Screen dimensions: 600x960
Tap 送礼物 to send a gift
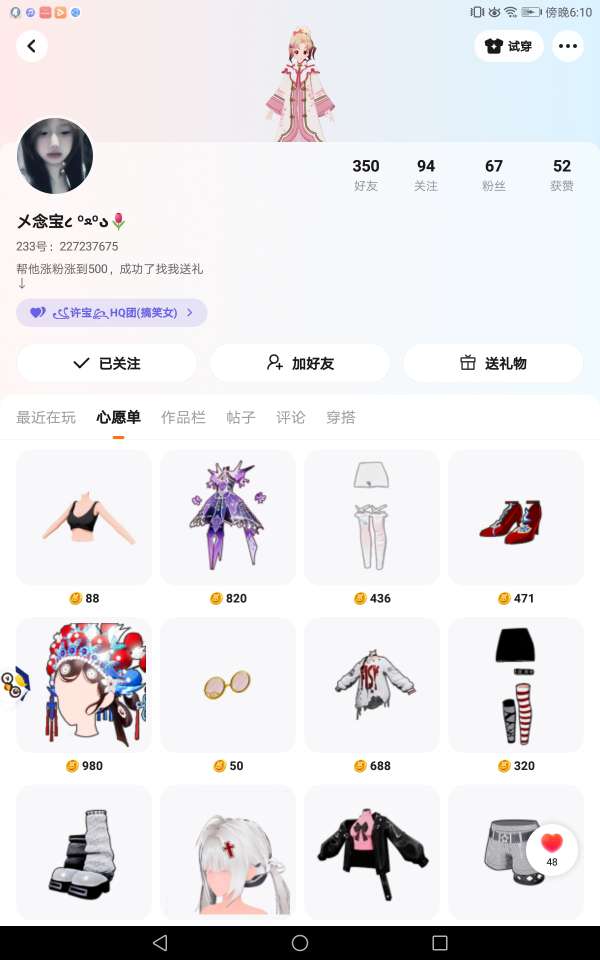click(x=493, y=363)
